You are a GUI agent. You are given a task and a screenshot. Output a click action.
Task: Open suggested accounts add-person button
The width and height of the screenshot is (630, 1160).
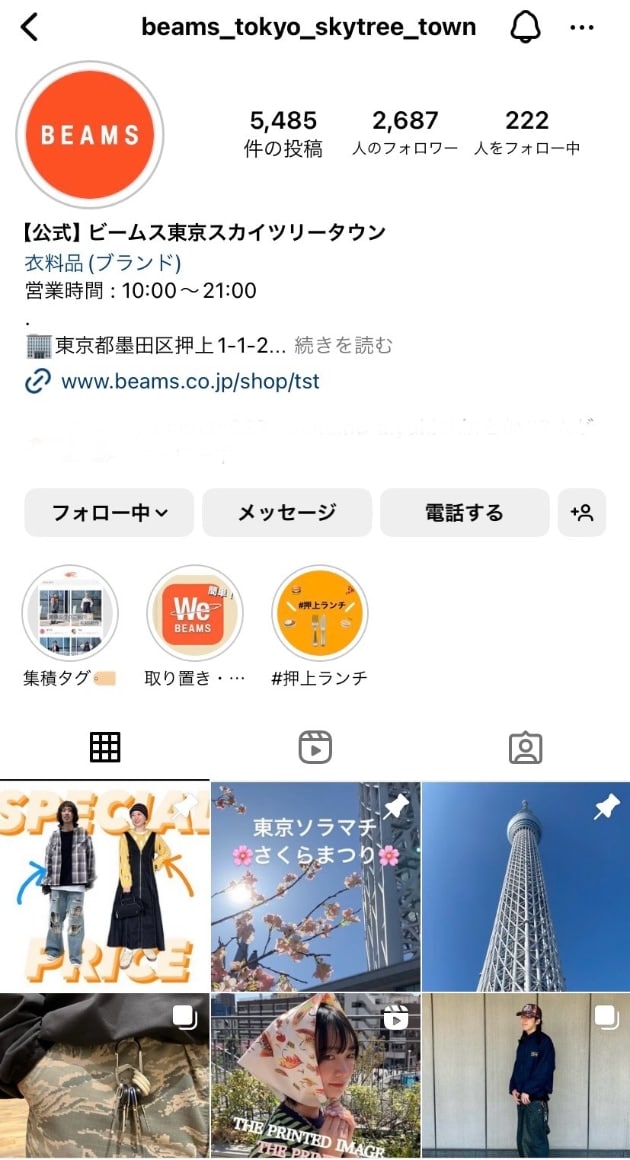tap(582, 513)
